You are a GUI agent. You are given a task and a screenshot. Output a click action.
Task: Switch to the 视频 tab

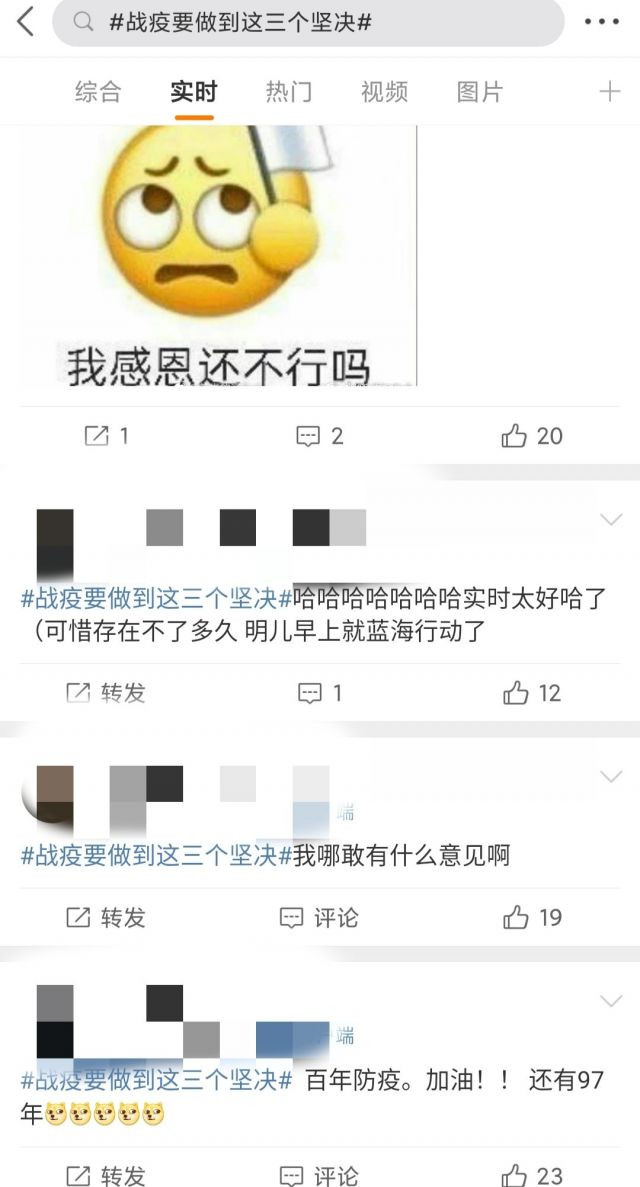pyautogui.click(x=384, y=92)
